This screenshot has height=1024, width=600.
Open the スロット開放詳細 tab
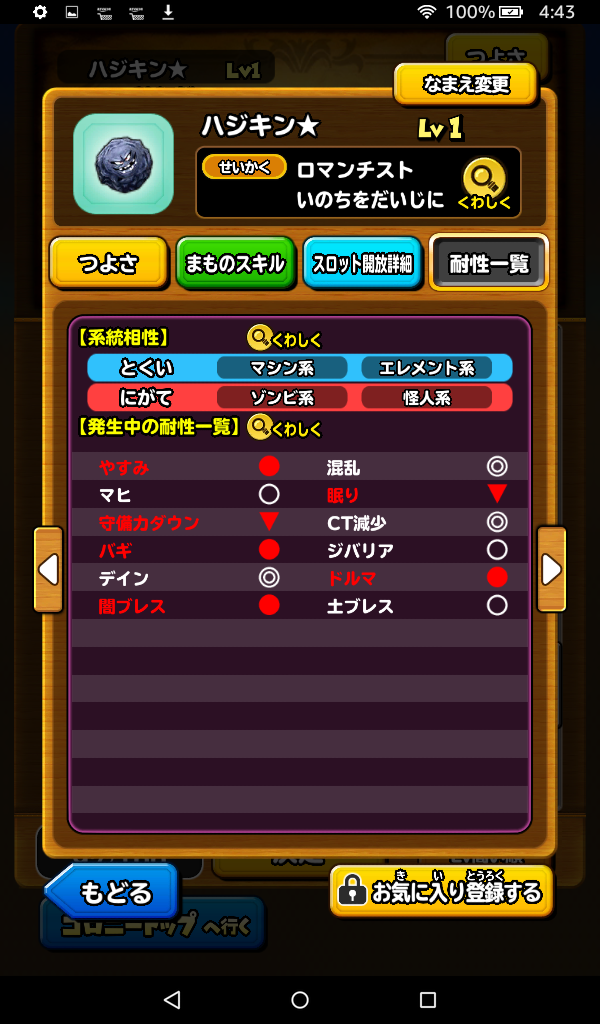point(362,264)
